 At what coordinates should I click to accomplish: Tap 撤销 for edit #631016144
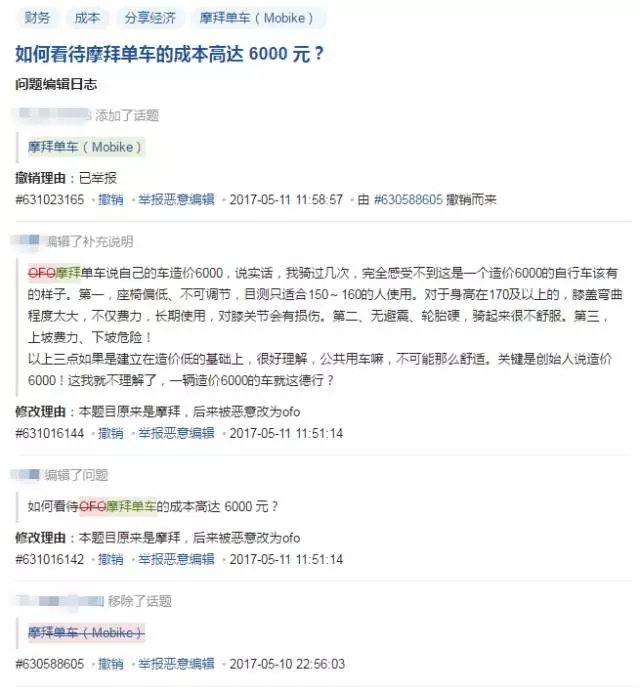pyautogui.click(x=111, y=433)
